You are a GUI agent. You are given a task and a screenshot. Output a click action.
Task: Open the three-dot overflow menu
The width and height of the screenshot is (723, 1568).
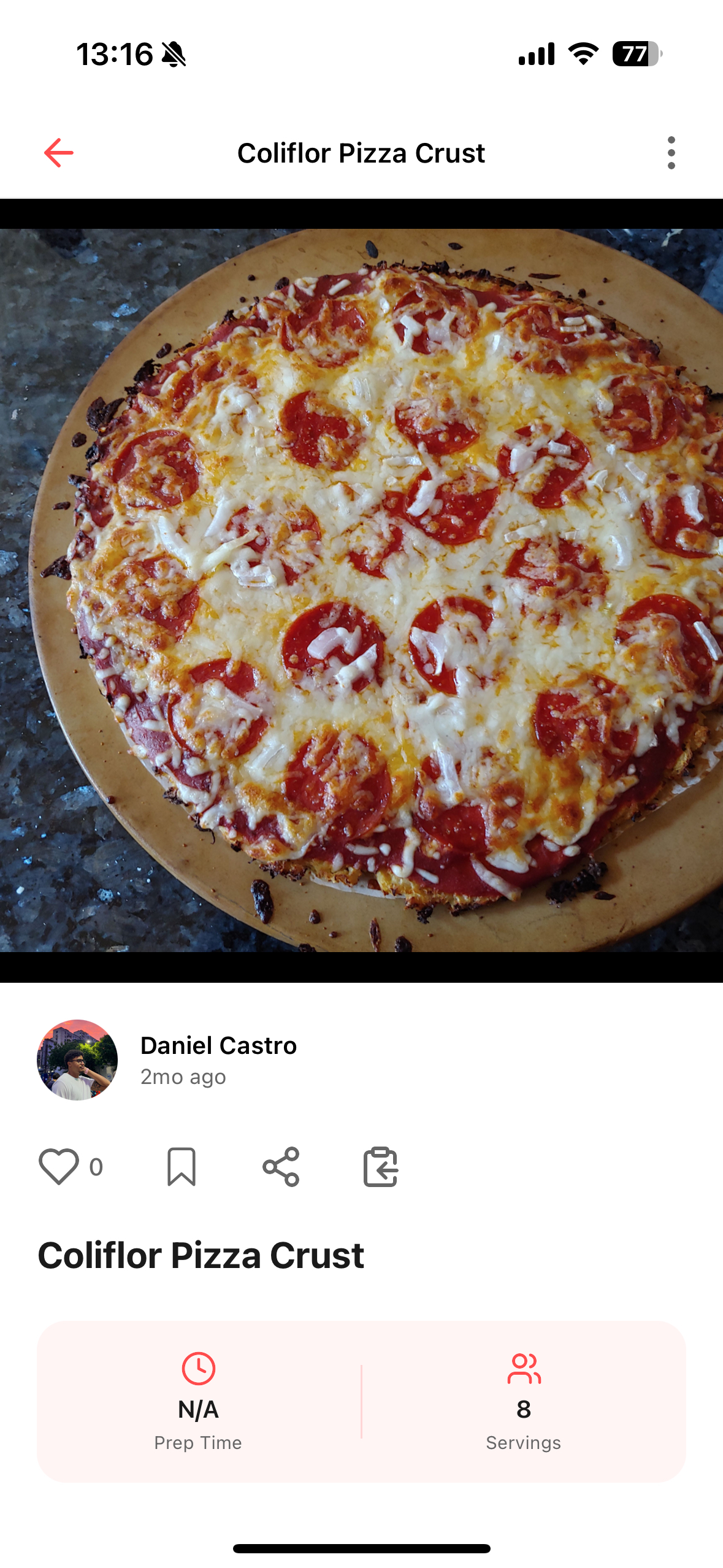pos(671,153)
